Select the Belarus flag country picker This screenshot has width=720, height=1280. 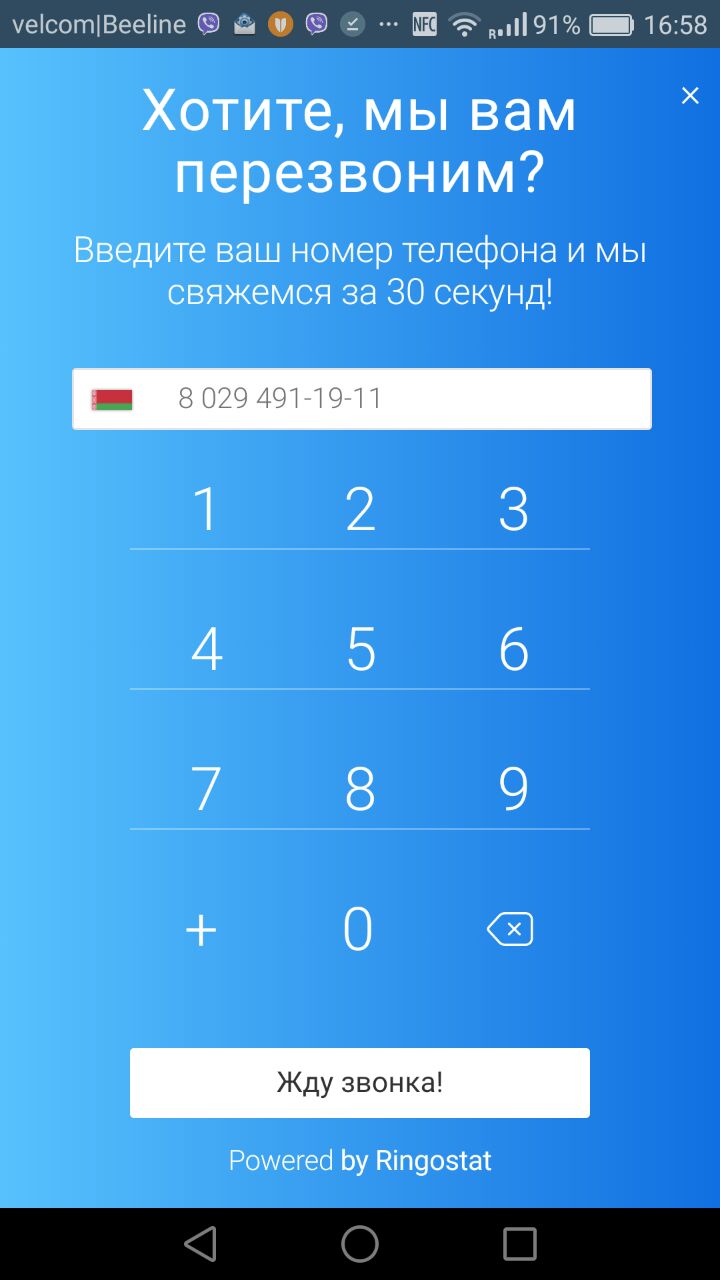(x=112, y=400)
